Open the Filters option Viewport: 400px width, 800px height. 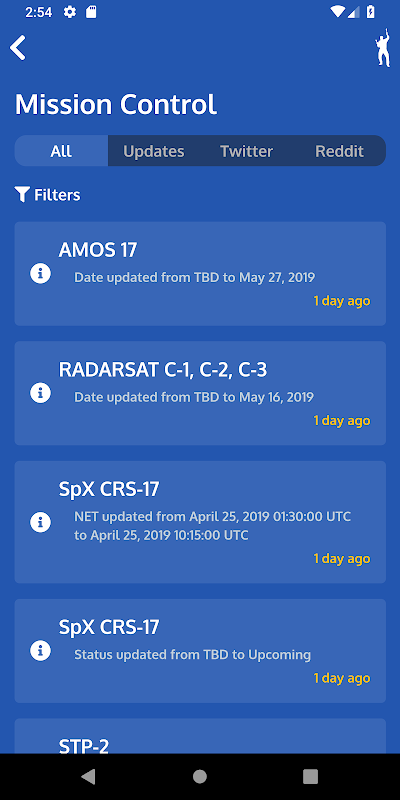[47, 195]
